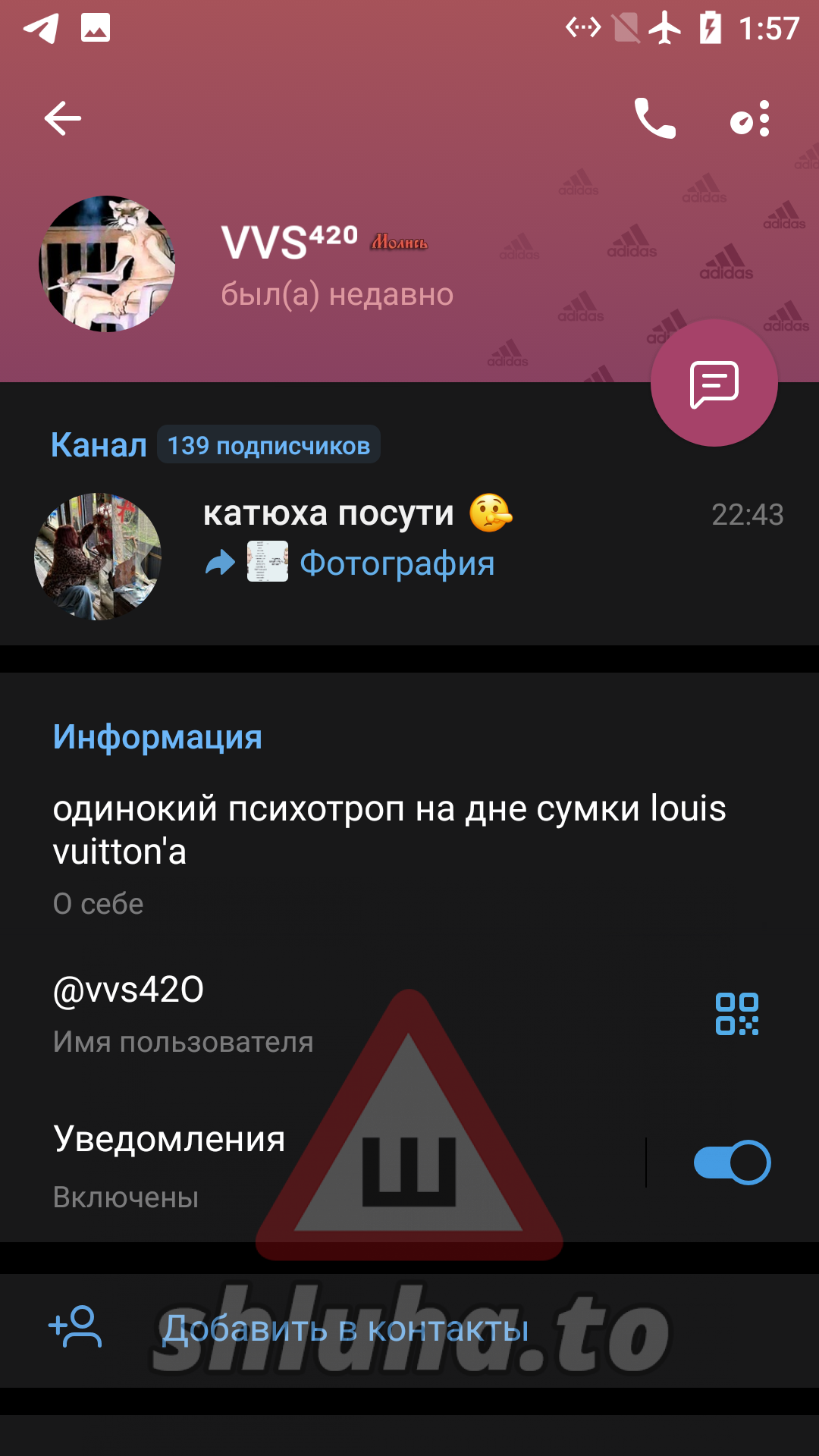Viewport: 819px width, 1456px height.
Task: Open the channel катюха посути
Action: [x=409, y=557]
